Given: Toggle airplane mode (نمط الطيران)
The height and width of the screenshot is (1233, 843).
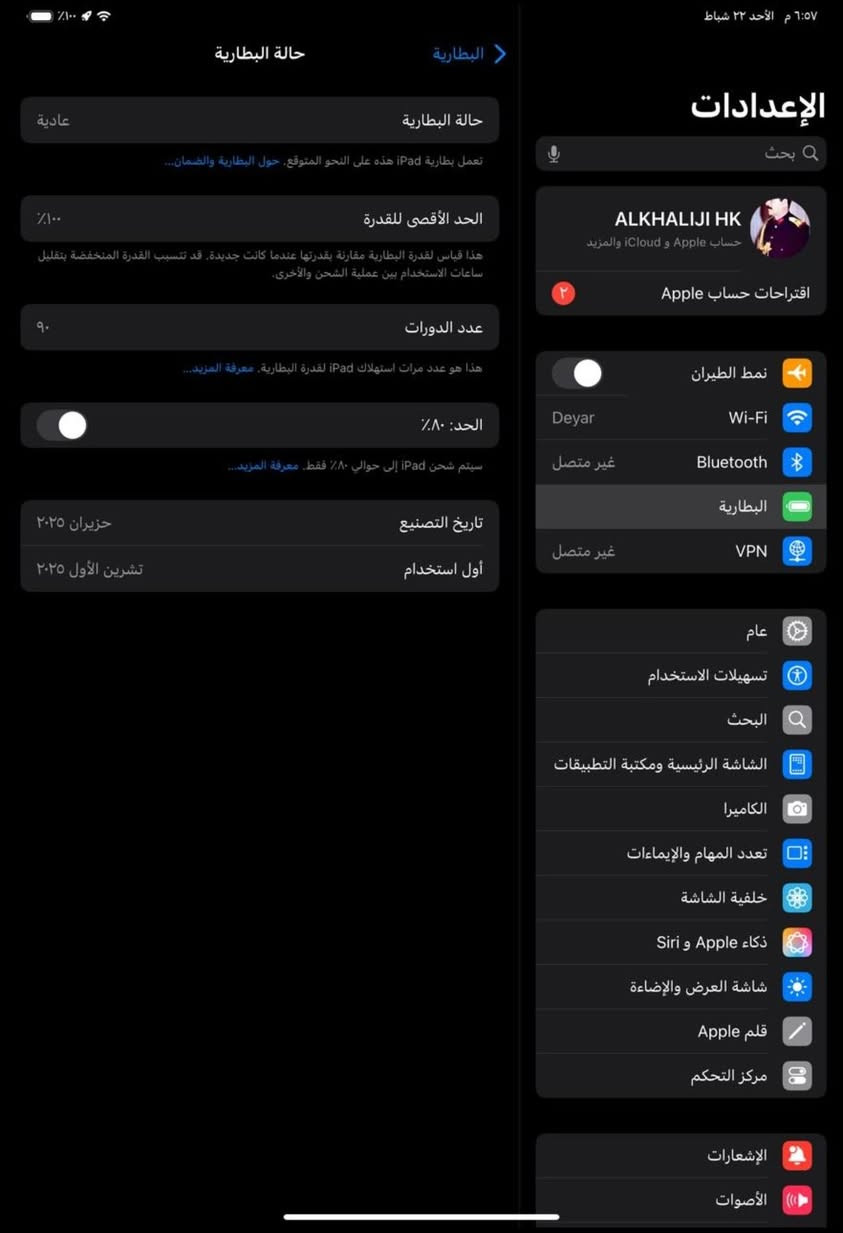Looking at the screenshot, I should pos(577,373).
